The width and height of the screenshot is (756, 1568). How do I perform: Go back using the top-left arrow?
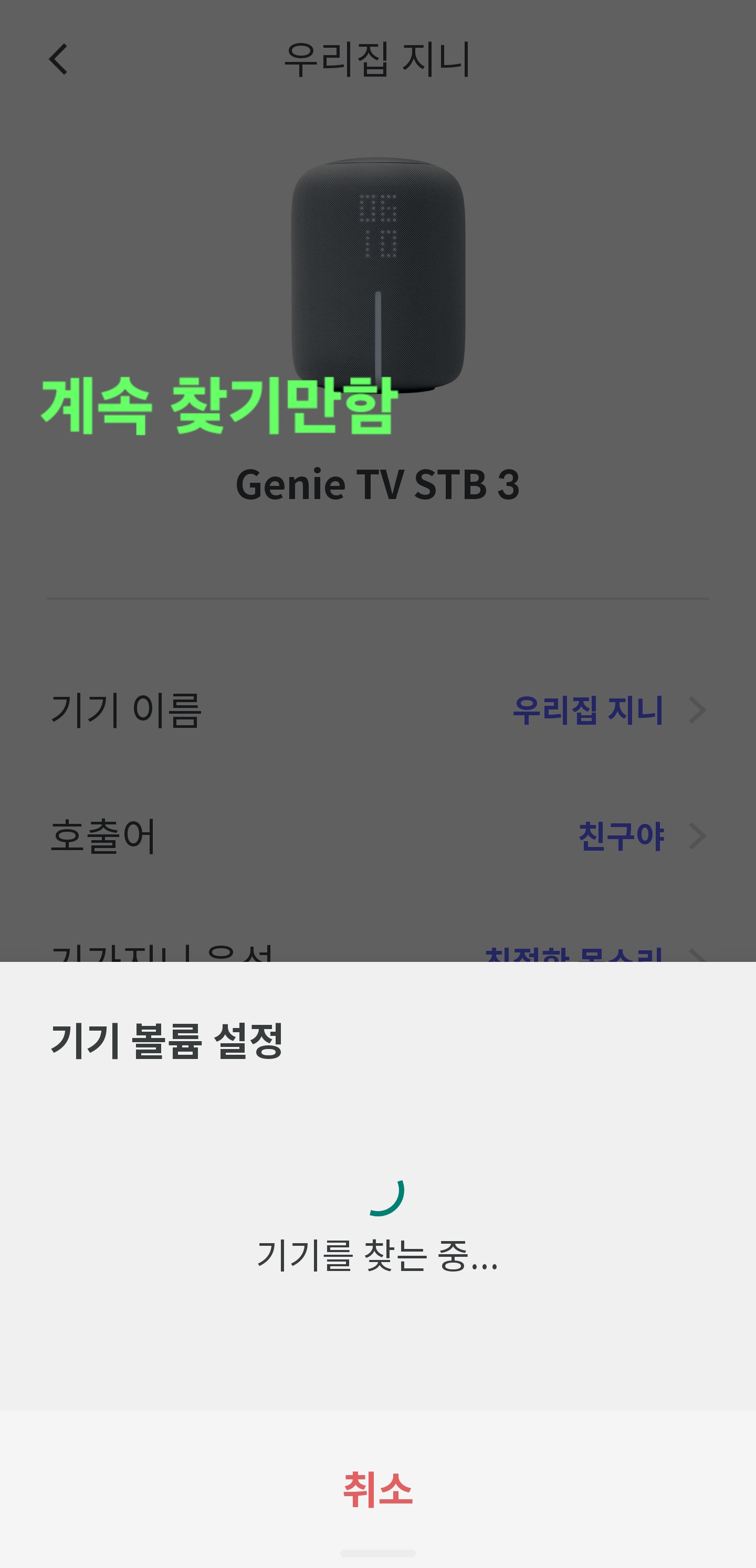[x=58, y=60]
